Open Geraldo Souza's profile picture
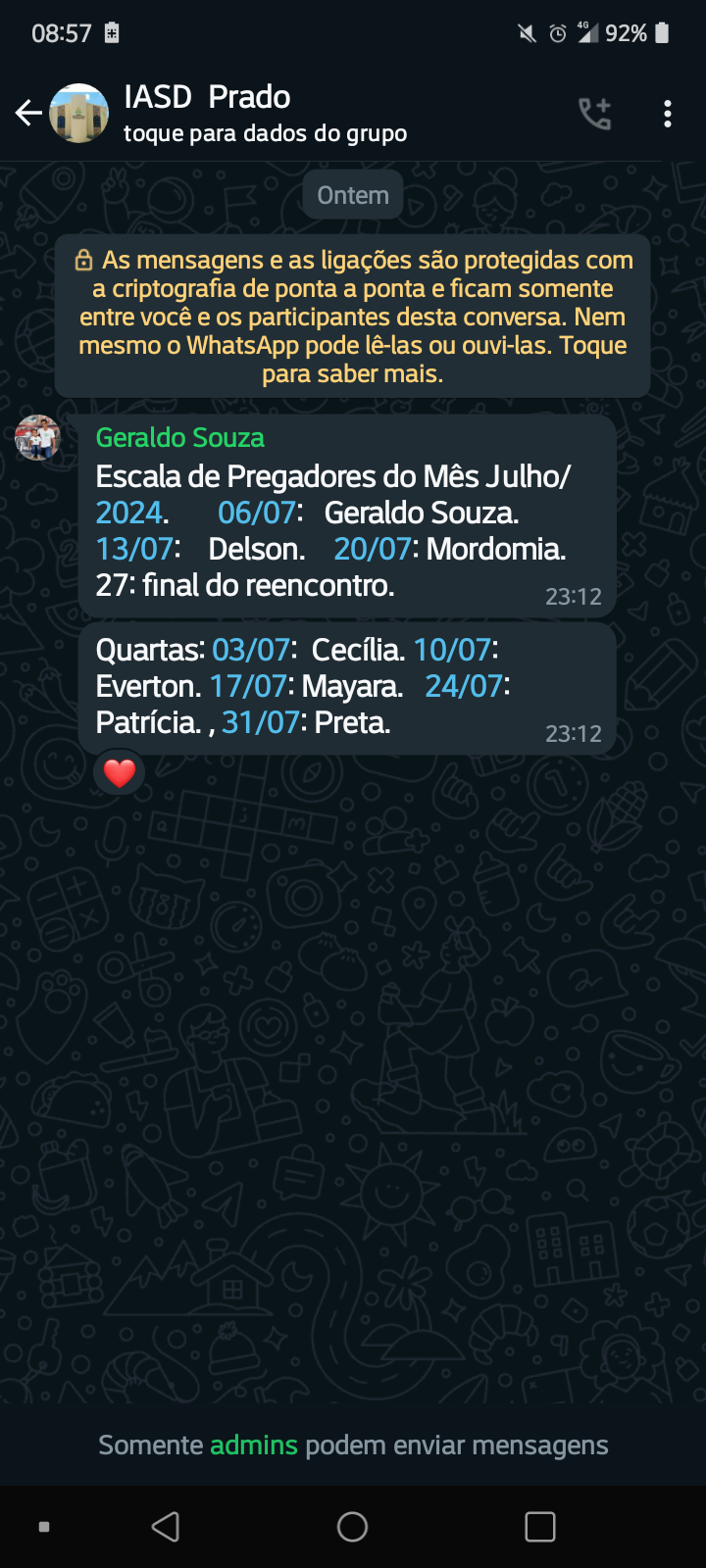Viewport: 706px width, 1568px height. (x=38, y=438)
